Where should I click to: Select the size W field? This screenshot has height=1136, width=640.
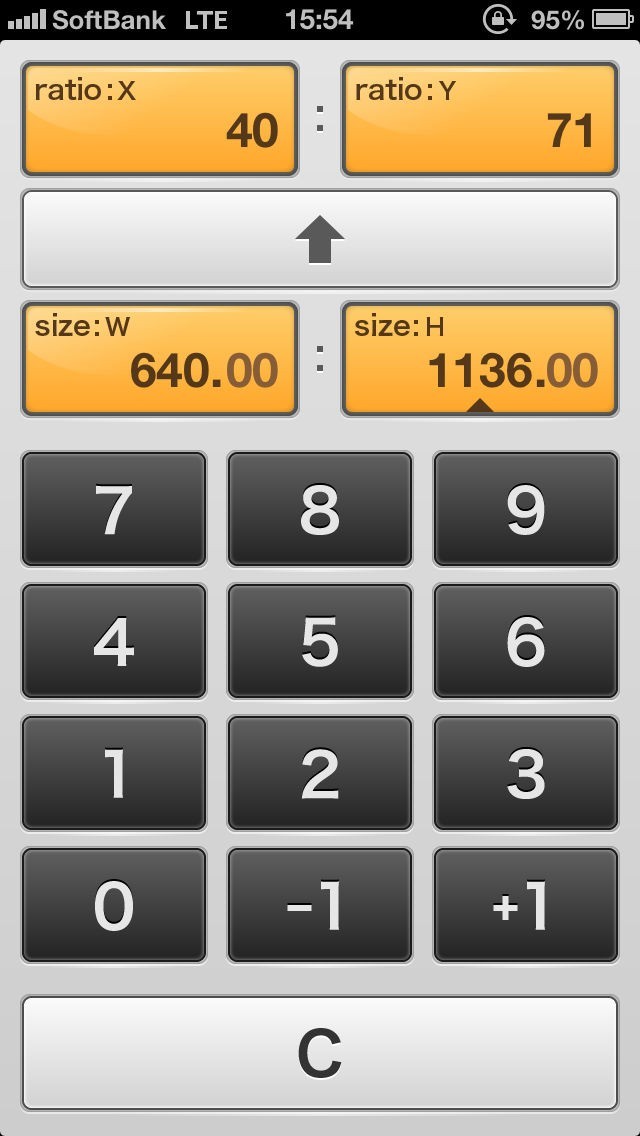point(160,359)
